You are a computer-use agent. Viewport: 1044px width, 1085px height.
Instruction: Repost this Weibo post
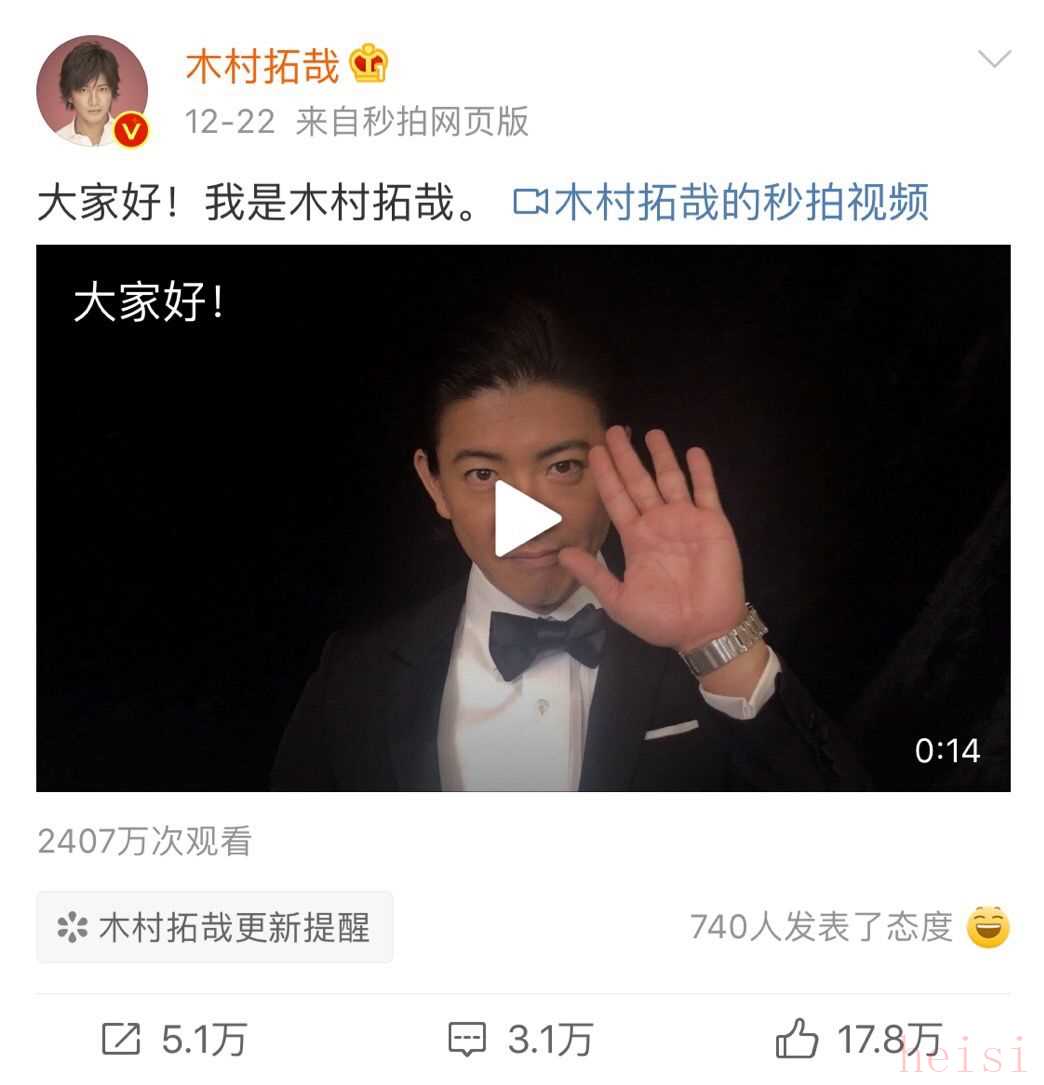click(x=174, y=1041)
